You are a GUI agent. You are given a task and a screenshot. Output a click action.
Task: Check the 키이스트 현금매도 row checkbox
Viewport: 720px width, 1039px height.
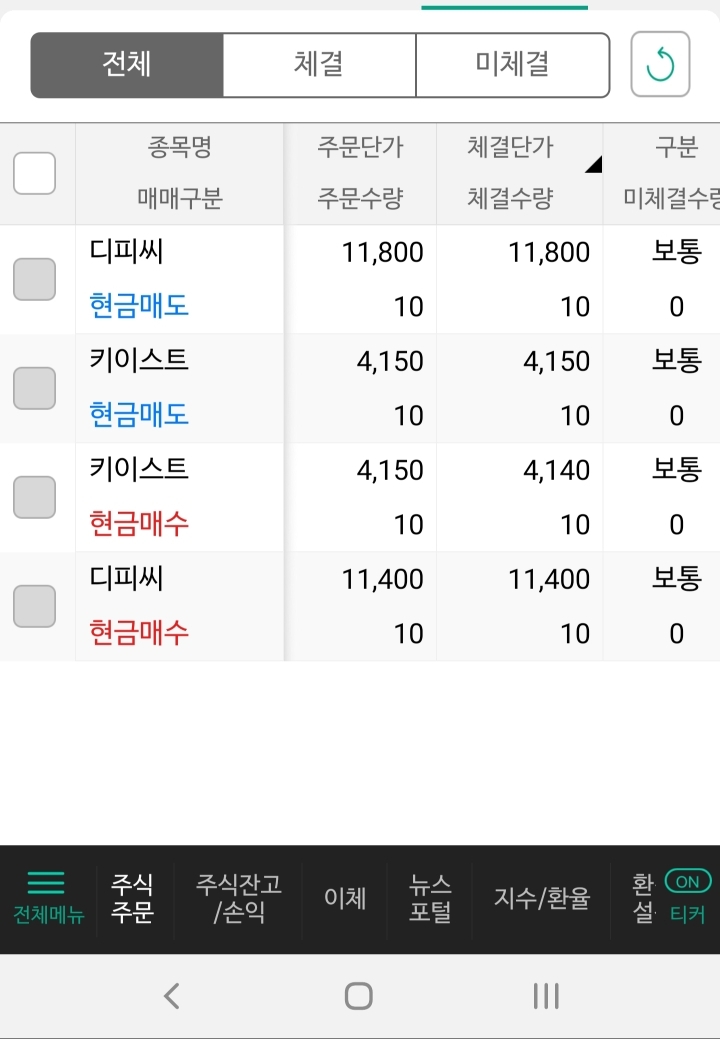click(x=34, y=388)
